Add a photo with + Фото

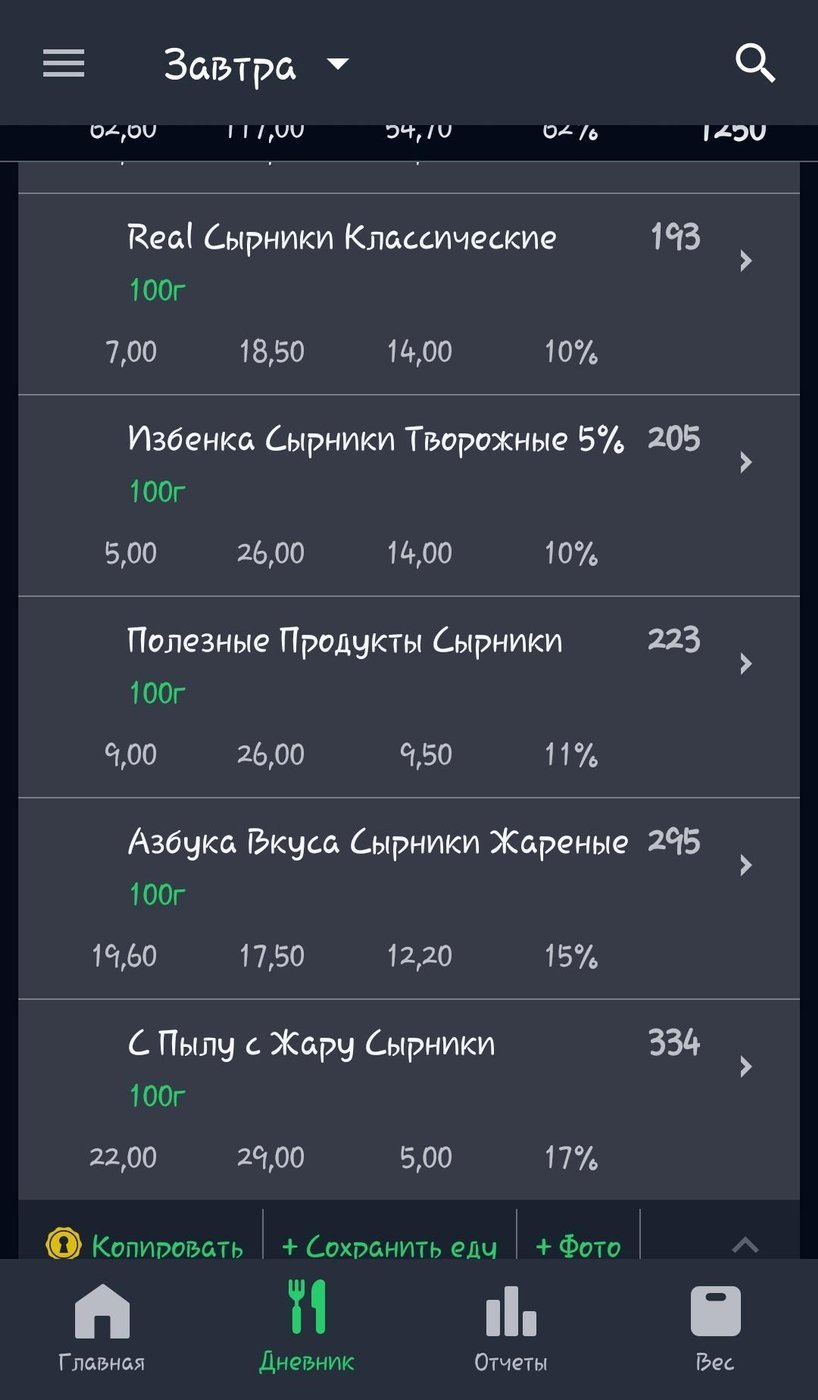[x=578, y=1245]
